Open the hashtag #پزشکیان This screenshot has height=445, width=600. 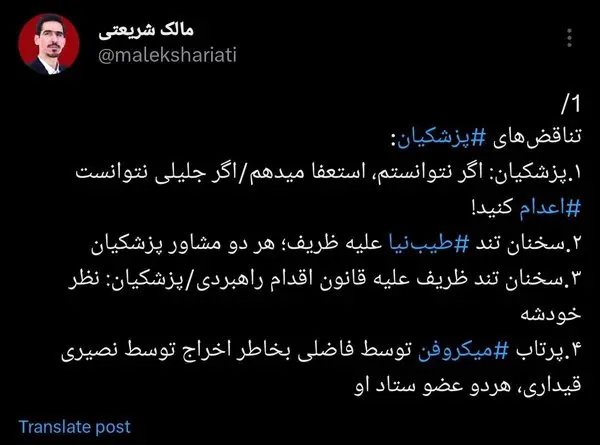(478, 137)
